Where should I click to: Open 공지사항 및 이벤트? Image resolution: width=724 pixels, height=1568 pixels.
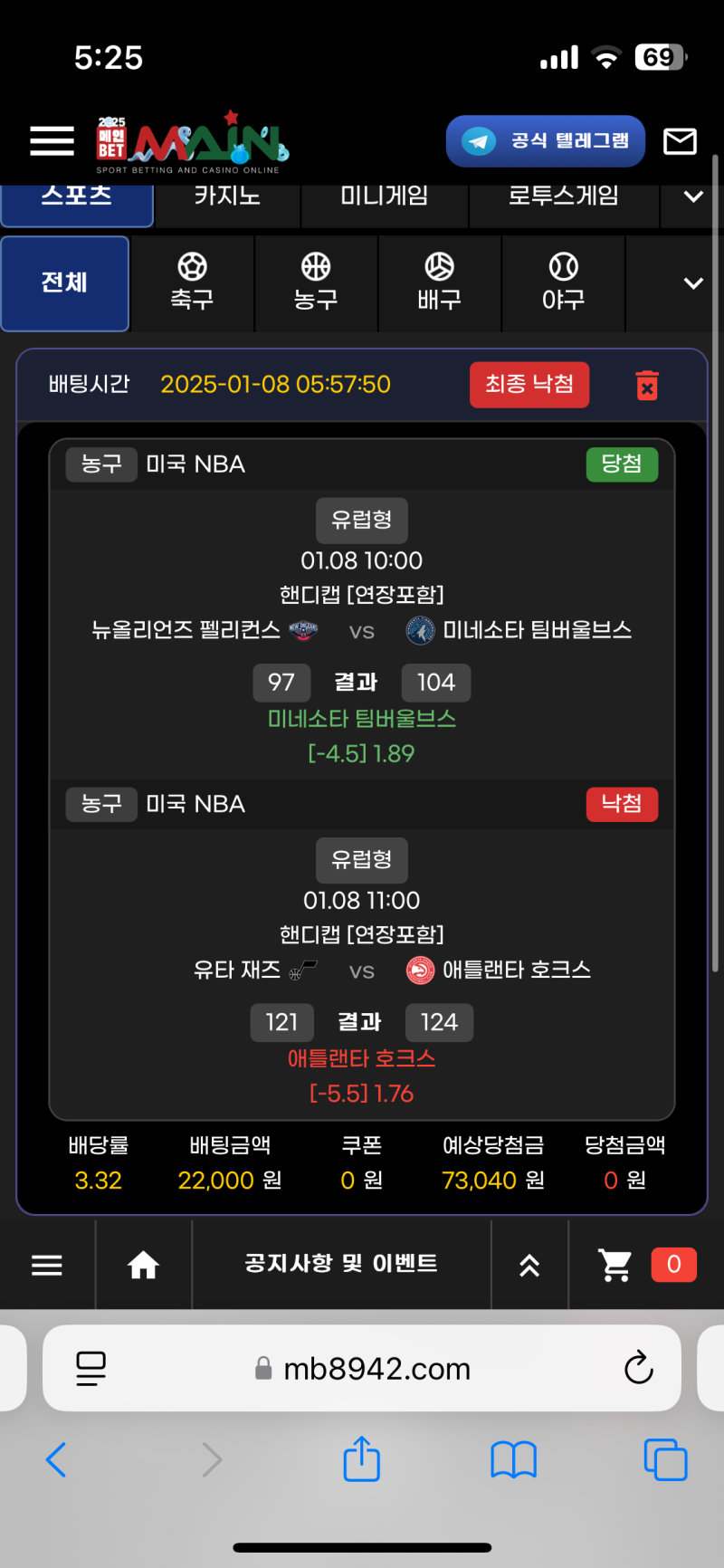coord(341,1264)
